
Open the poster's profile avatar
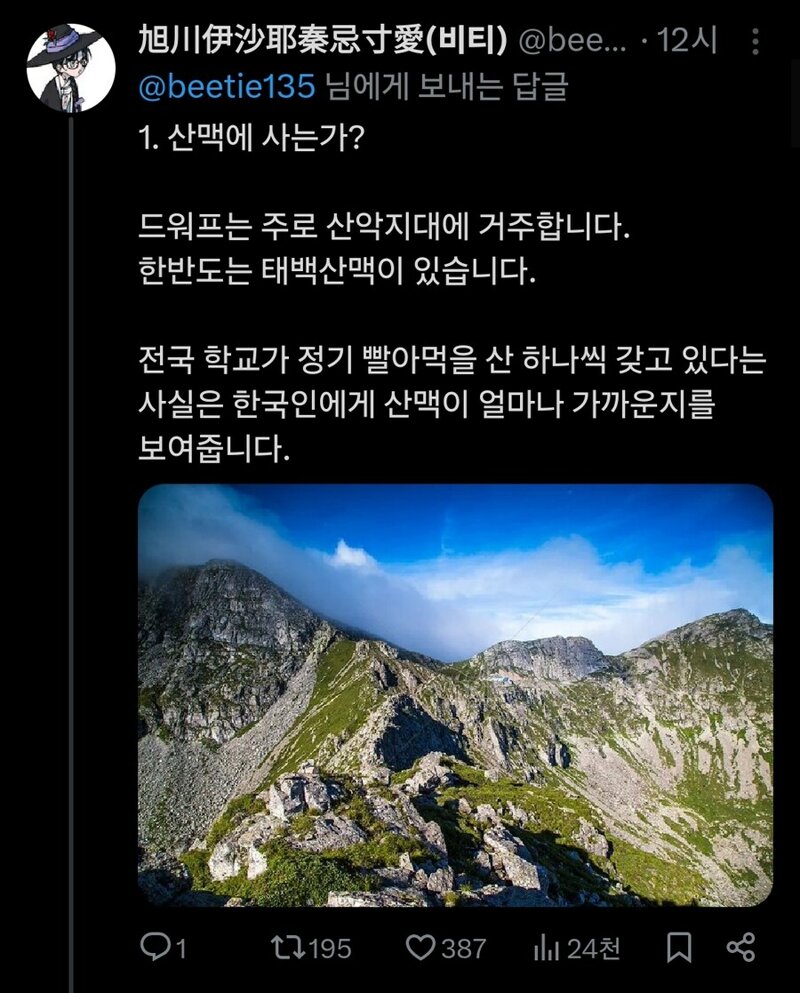pos(70,68)
